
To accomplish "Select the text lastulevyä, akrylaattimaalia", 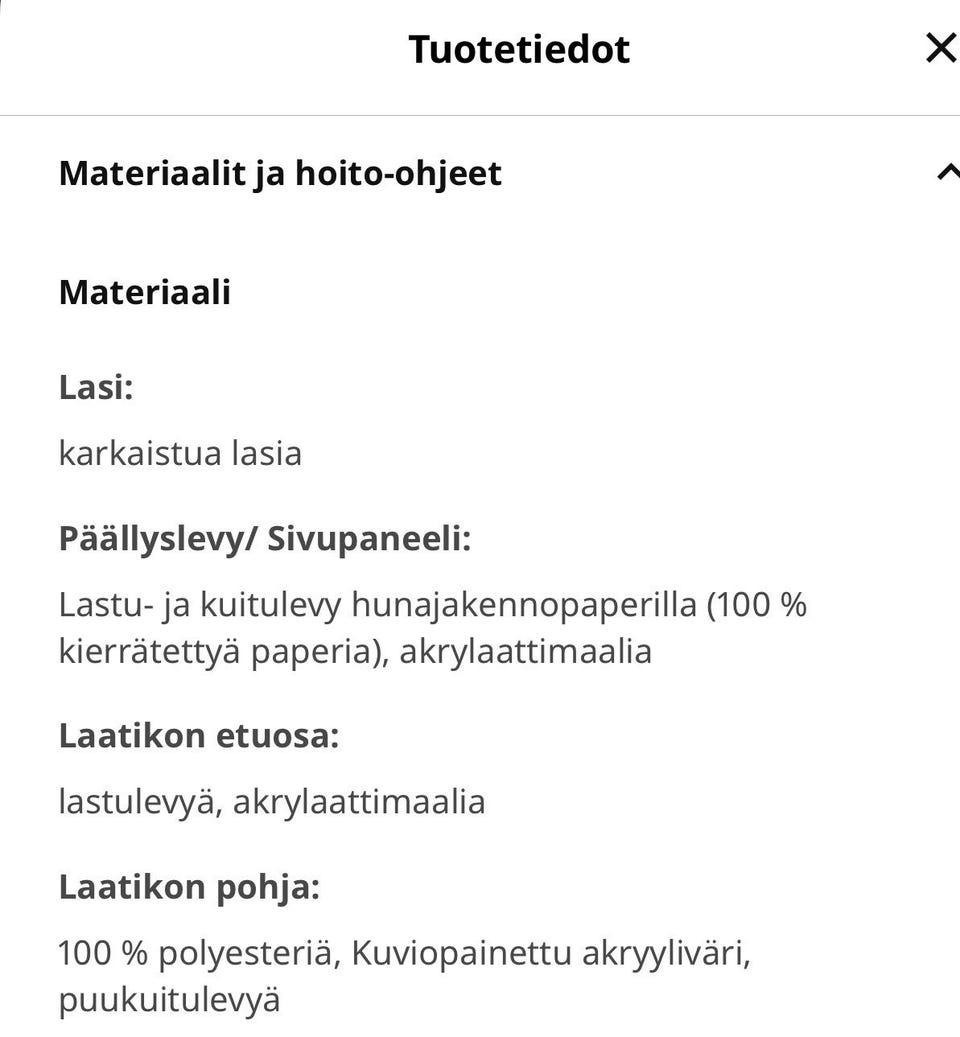I will click(x=272, y=800).
